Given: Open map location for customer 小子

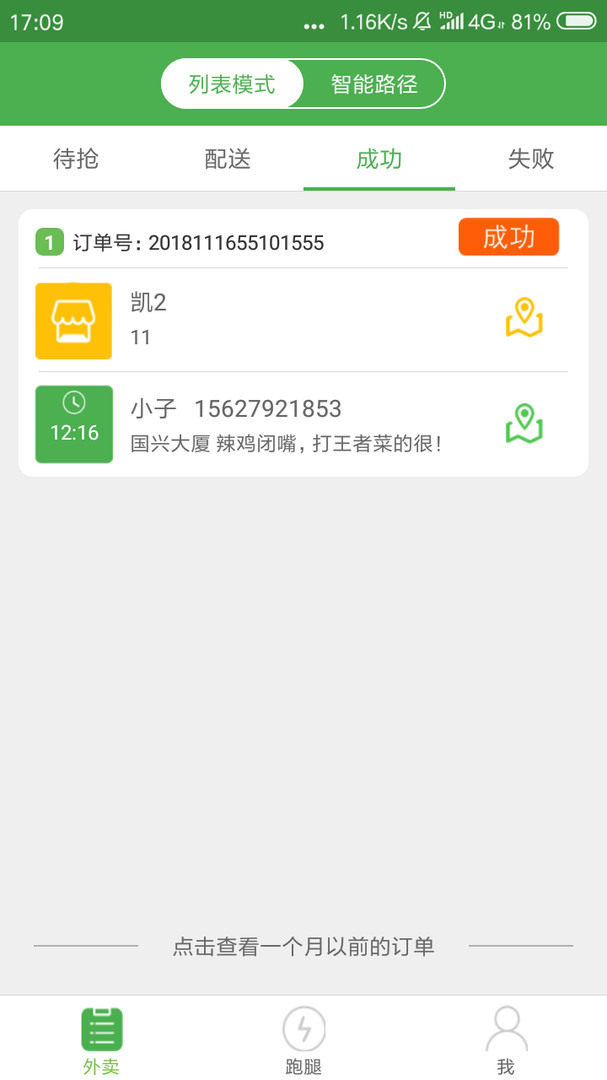Looking at the screenshot, I should [x=524, y=424].
